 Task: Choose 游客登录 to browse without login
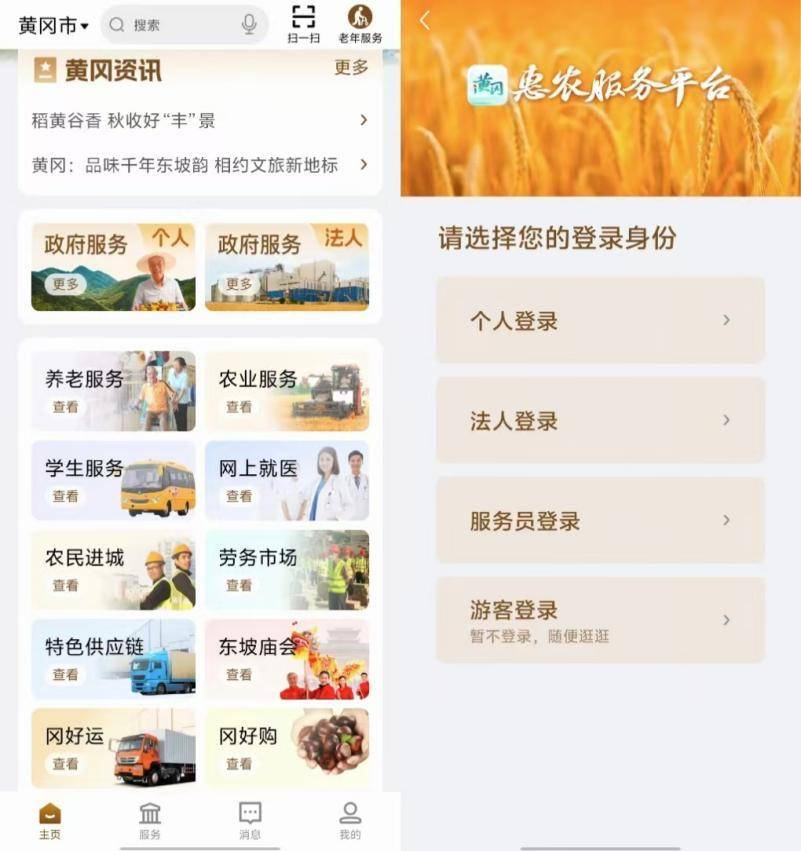pyautogui.click(x=600, y=620)
